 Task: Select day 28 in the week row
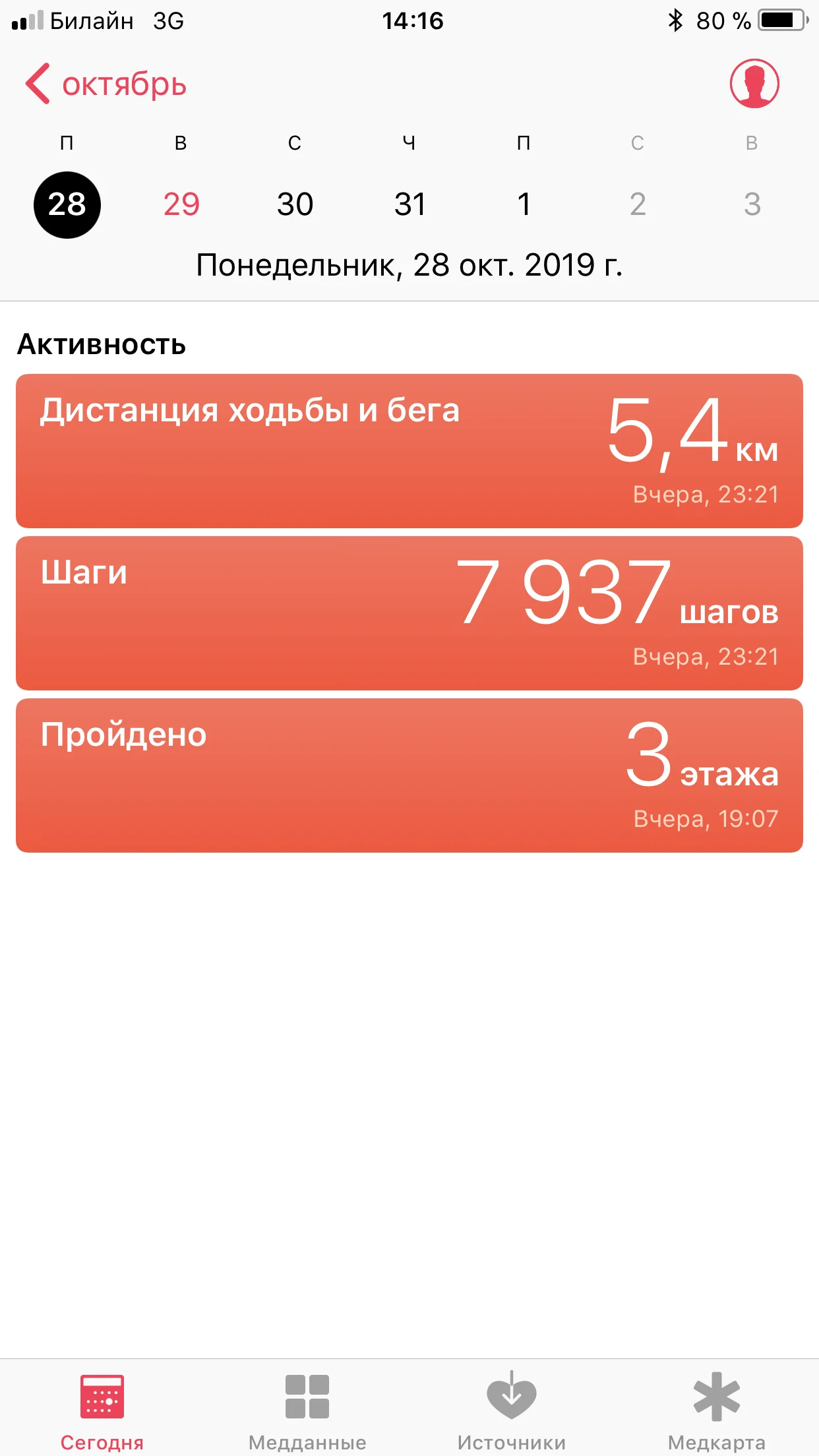(x=67, y=204)
